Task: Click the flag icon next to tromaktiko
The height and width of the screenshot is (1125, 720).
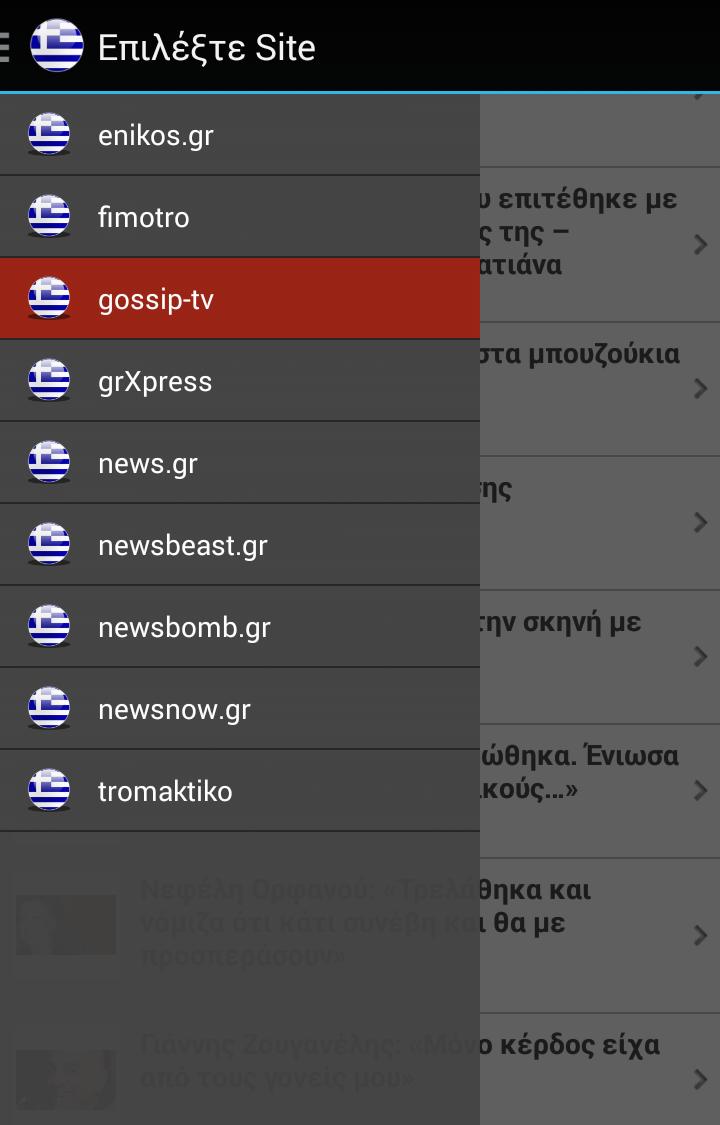Action: (50, 789)
